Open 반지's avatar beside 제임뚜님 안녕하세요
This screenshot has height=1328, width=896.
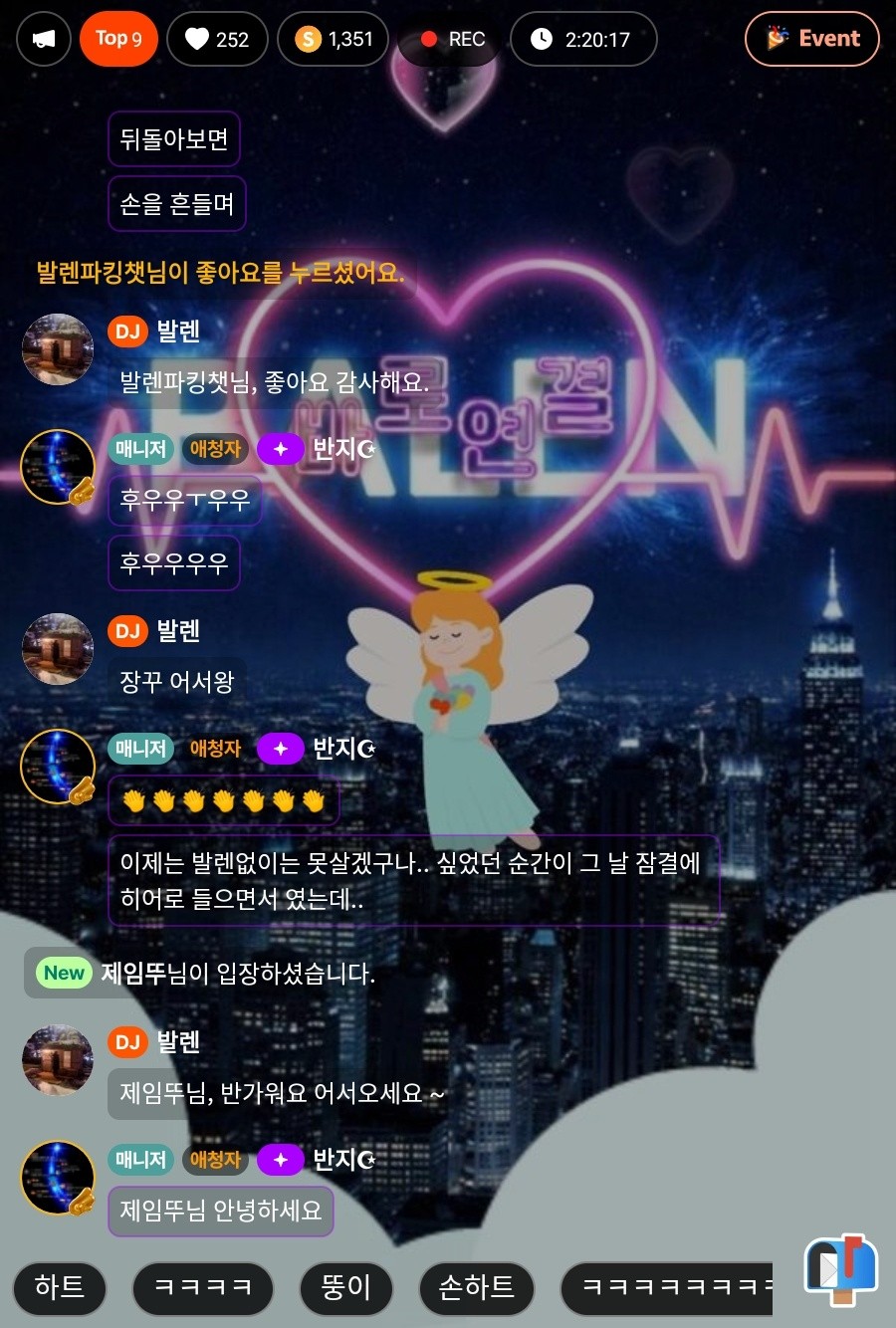pyautogui.click(x=58, y=1178)
